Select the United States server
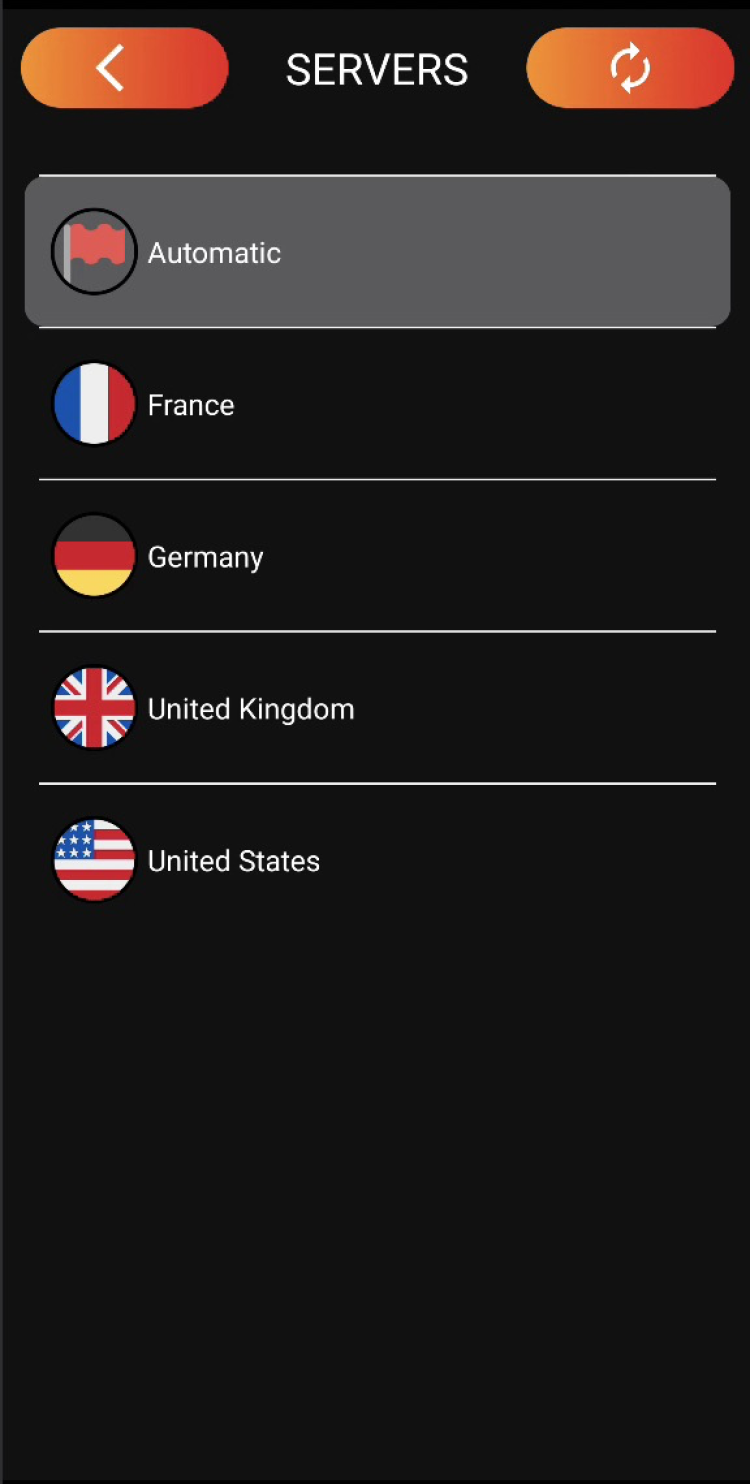This screenshot has width=750, height=1484. coord(377,860)
